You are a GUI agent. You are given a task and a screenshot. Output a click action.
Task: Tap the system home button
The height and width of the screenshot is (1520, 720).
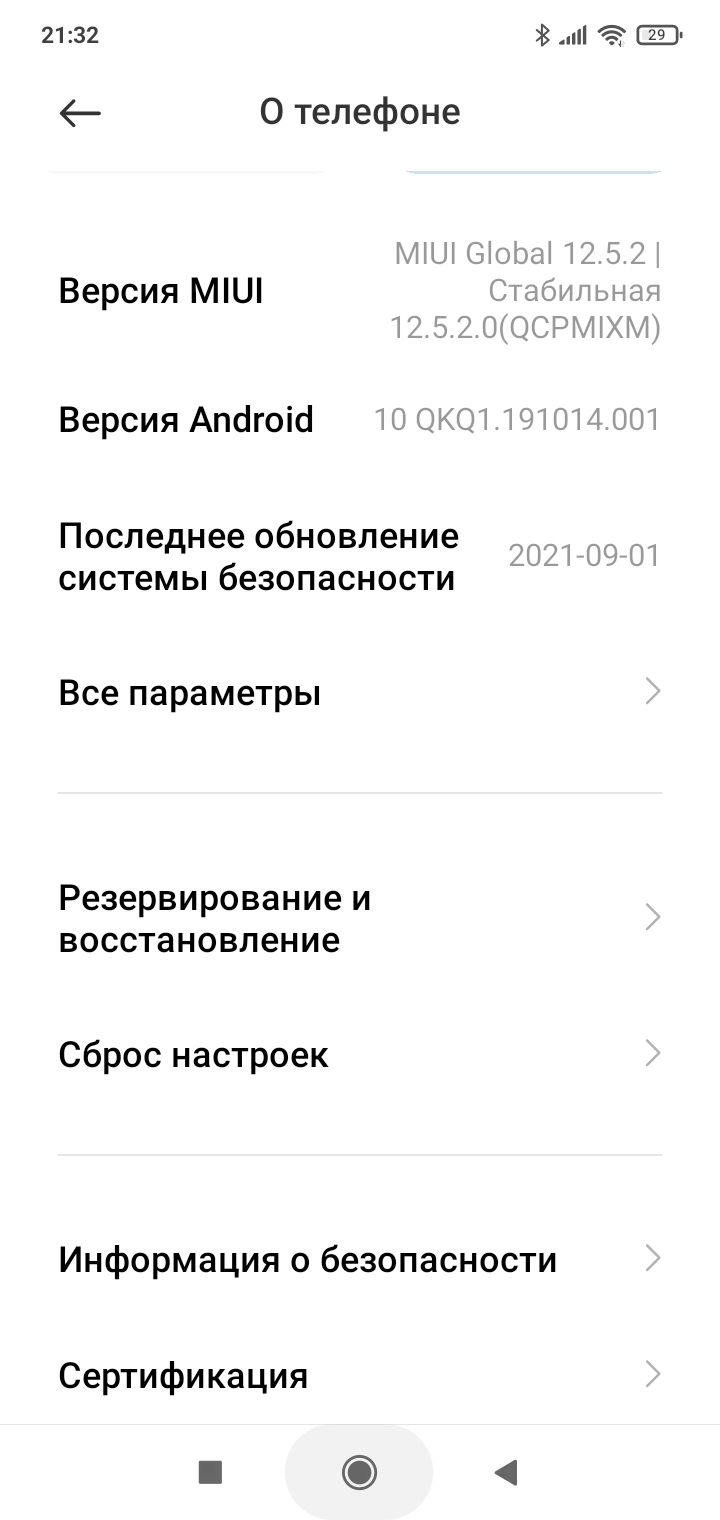click(x=359, y=1471)
